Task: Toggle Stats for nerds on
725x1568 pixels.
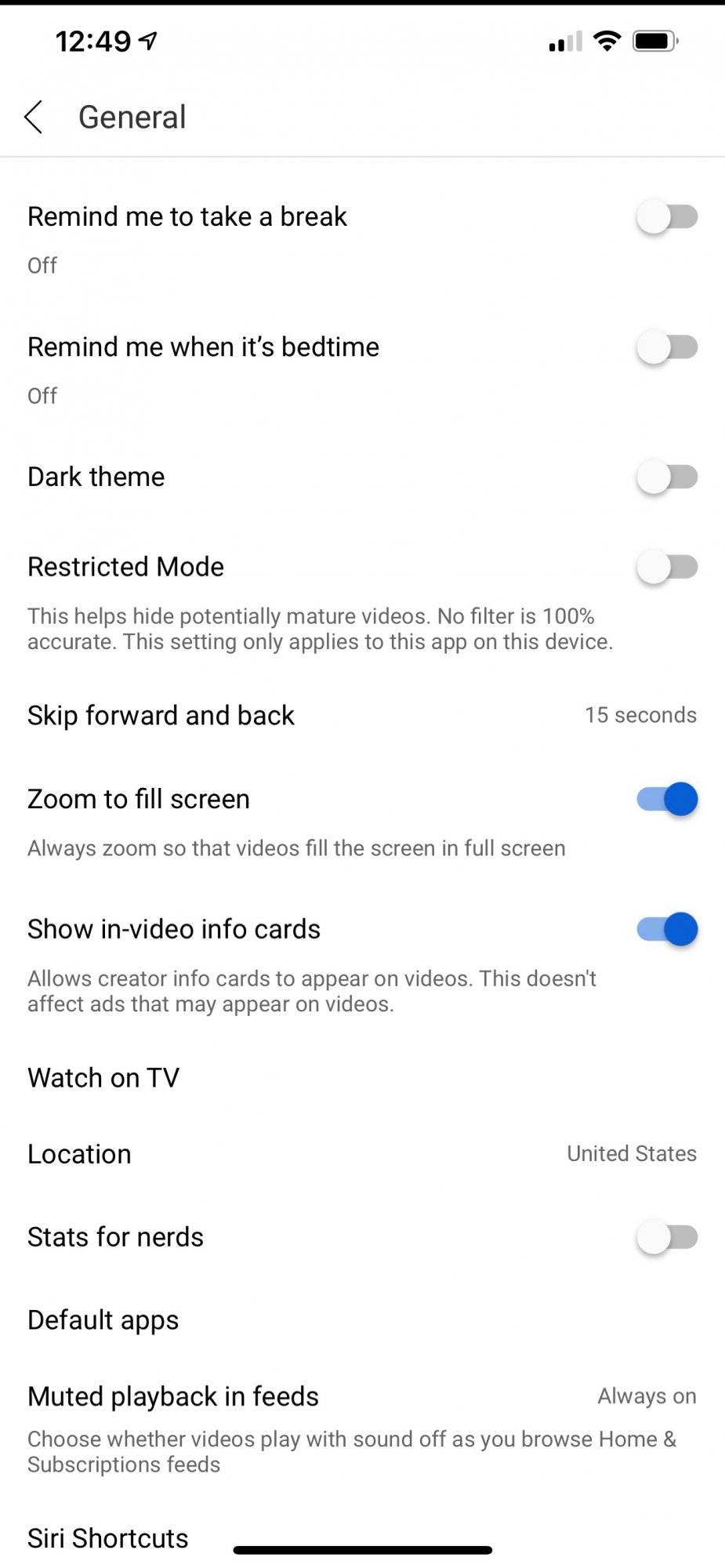Action: pos(667,1237)
